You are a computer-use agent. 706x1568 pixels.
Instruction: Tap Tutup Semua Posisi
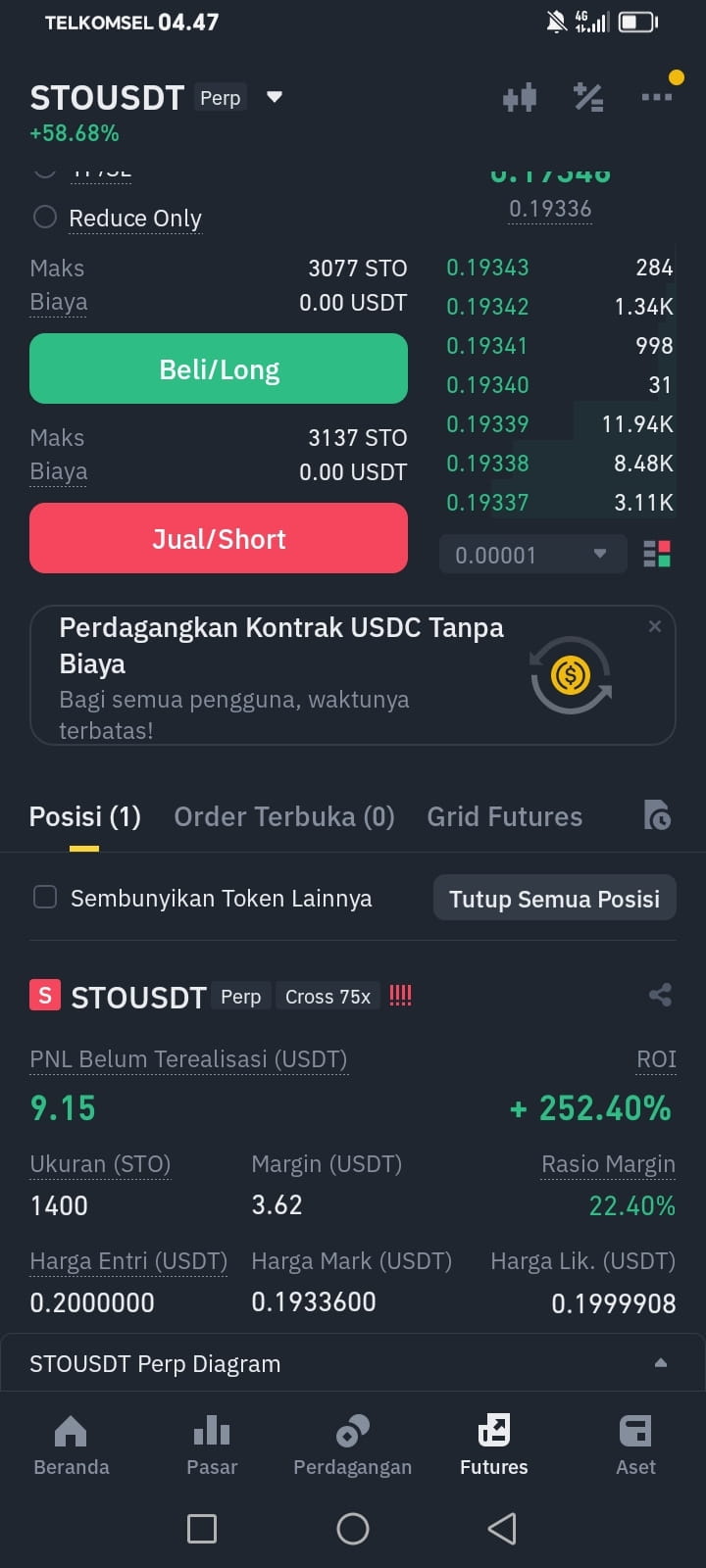coord(555,898)
